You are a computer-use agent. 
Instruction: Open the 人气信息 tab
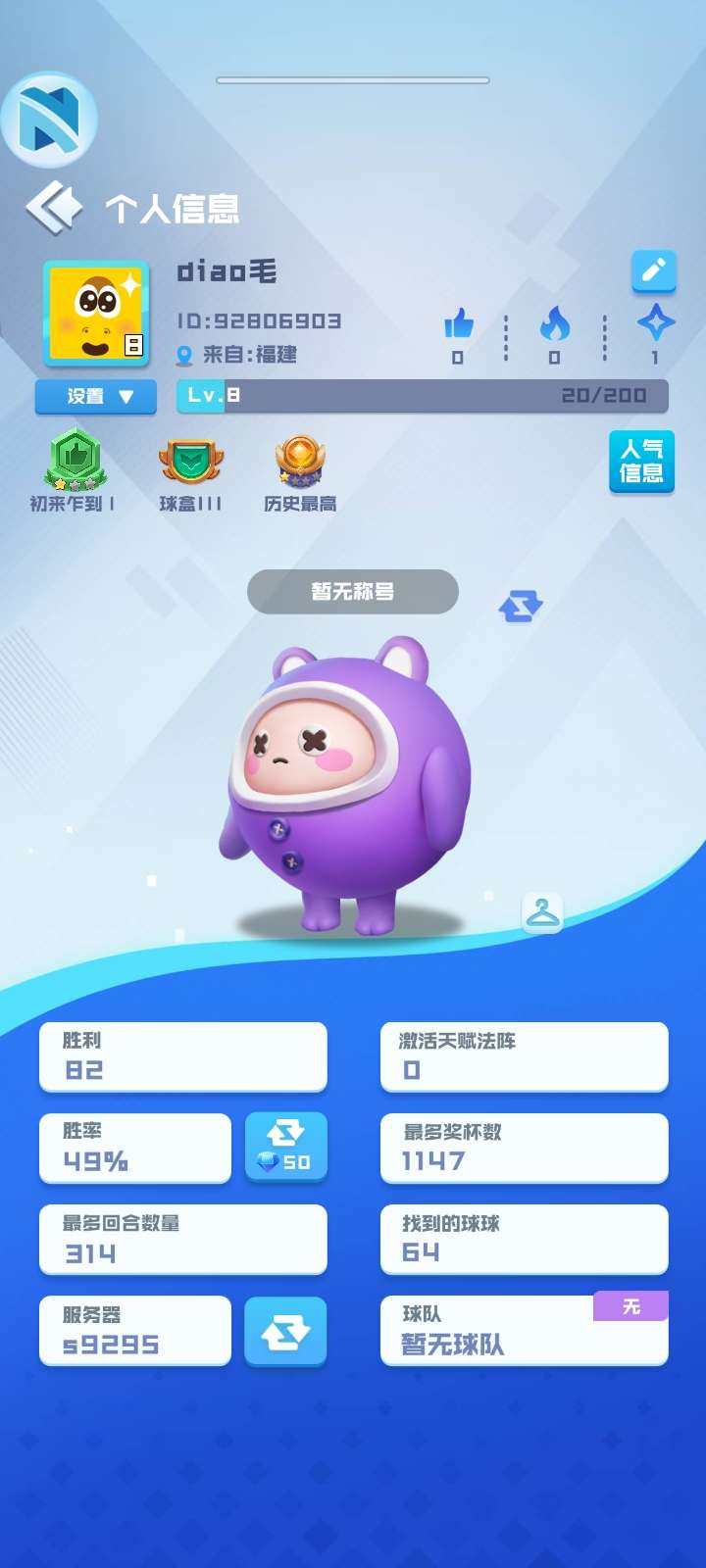[641, 461]
